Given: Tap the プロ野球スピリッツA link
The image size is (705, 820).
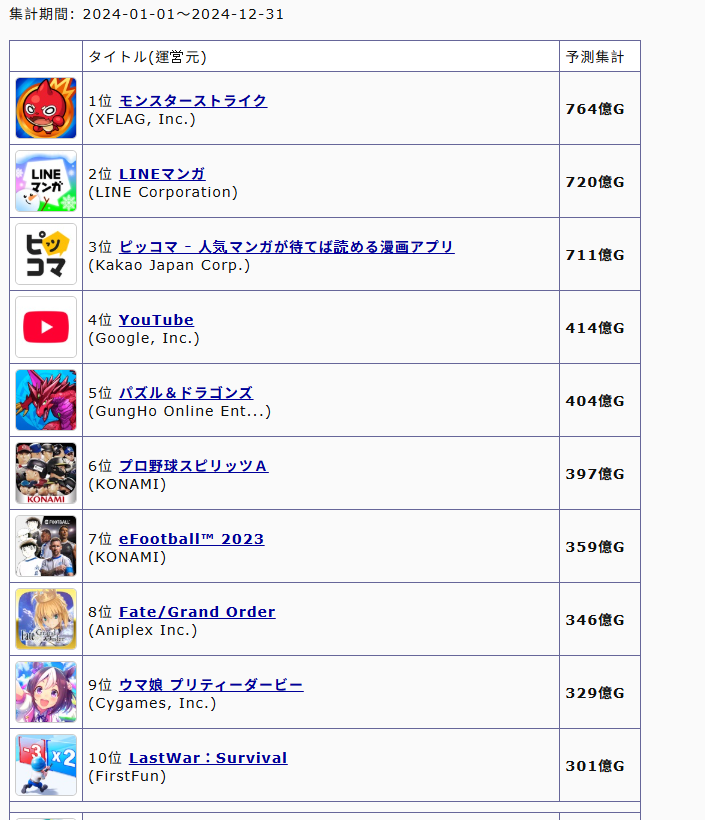Looking at the screenshot, I should (193, 466).
